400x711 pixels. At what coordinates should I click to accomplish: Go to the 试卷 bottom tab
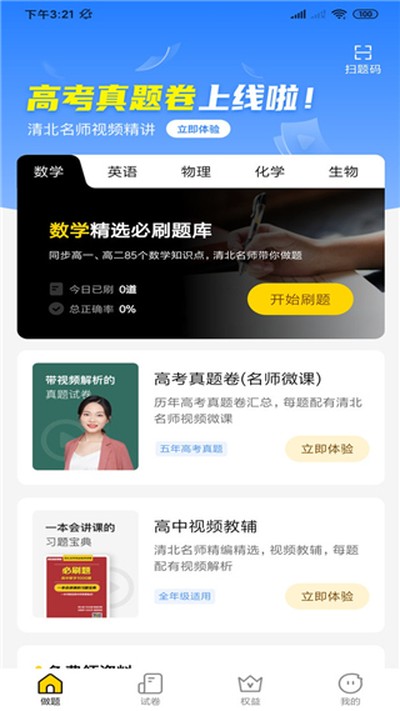(x=150, y=690)
